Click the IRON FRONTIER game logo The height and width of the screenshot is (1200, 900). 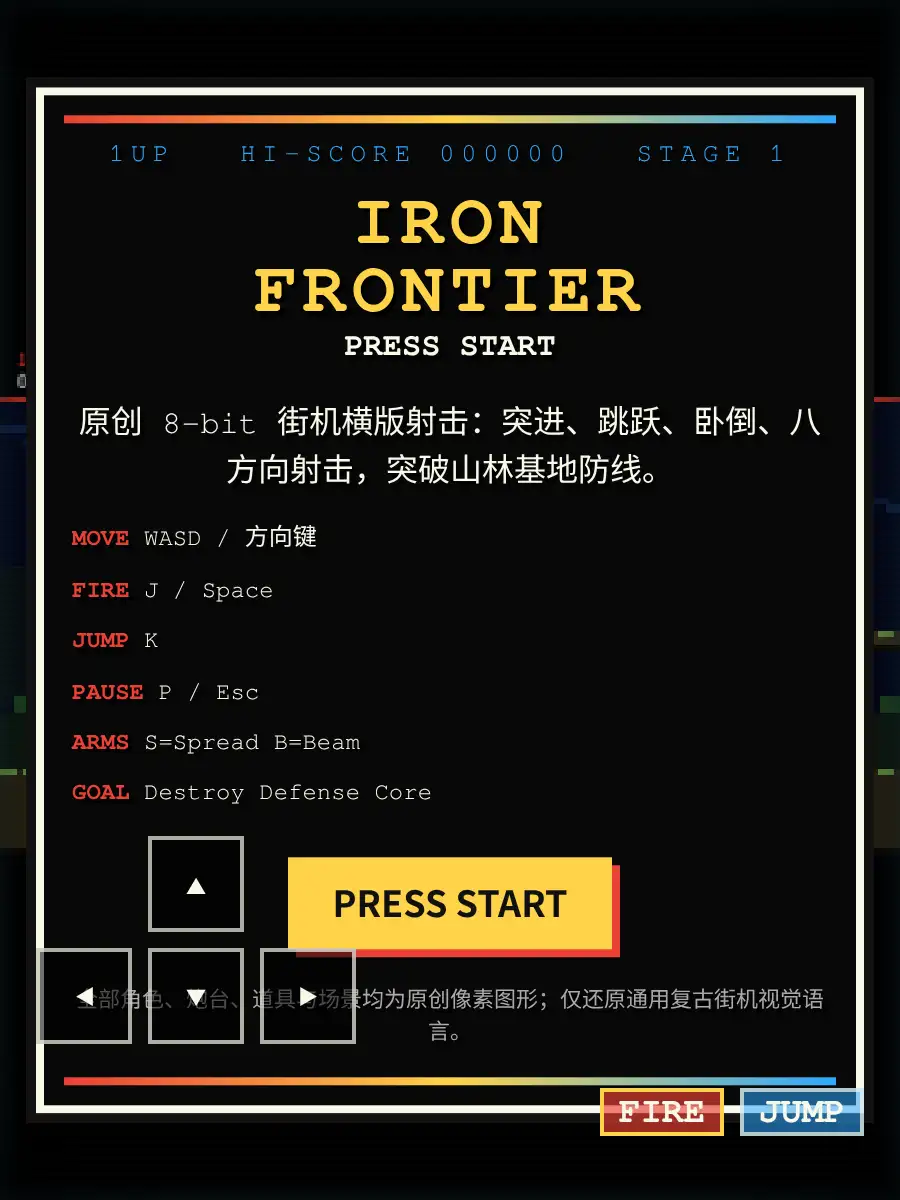coord(448,255)
